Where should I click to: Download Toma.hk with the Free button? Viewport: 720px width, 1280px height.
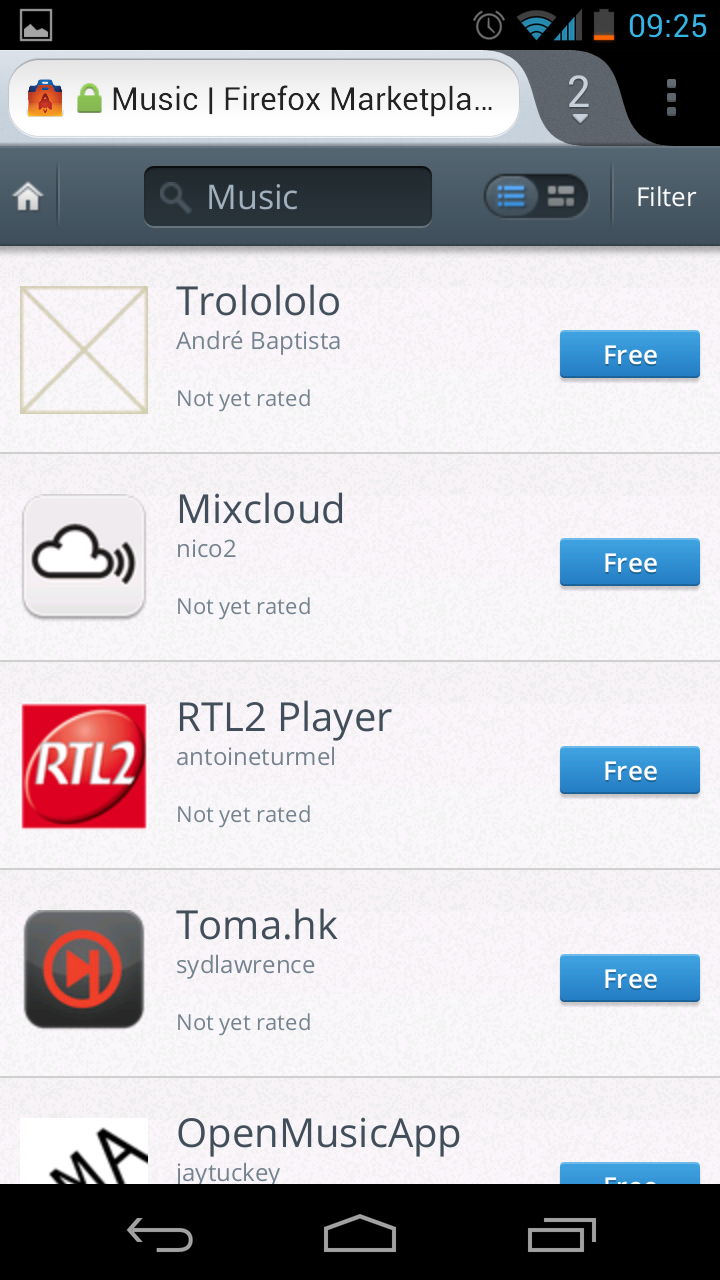point(629,979)
